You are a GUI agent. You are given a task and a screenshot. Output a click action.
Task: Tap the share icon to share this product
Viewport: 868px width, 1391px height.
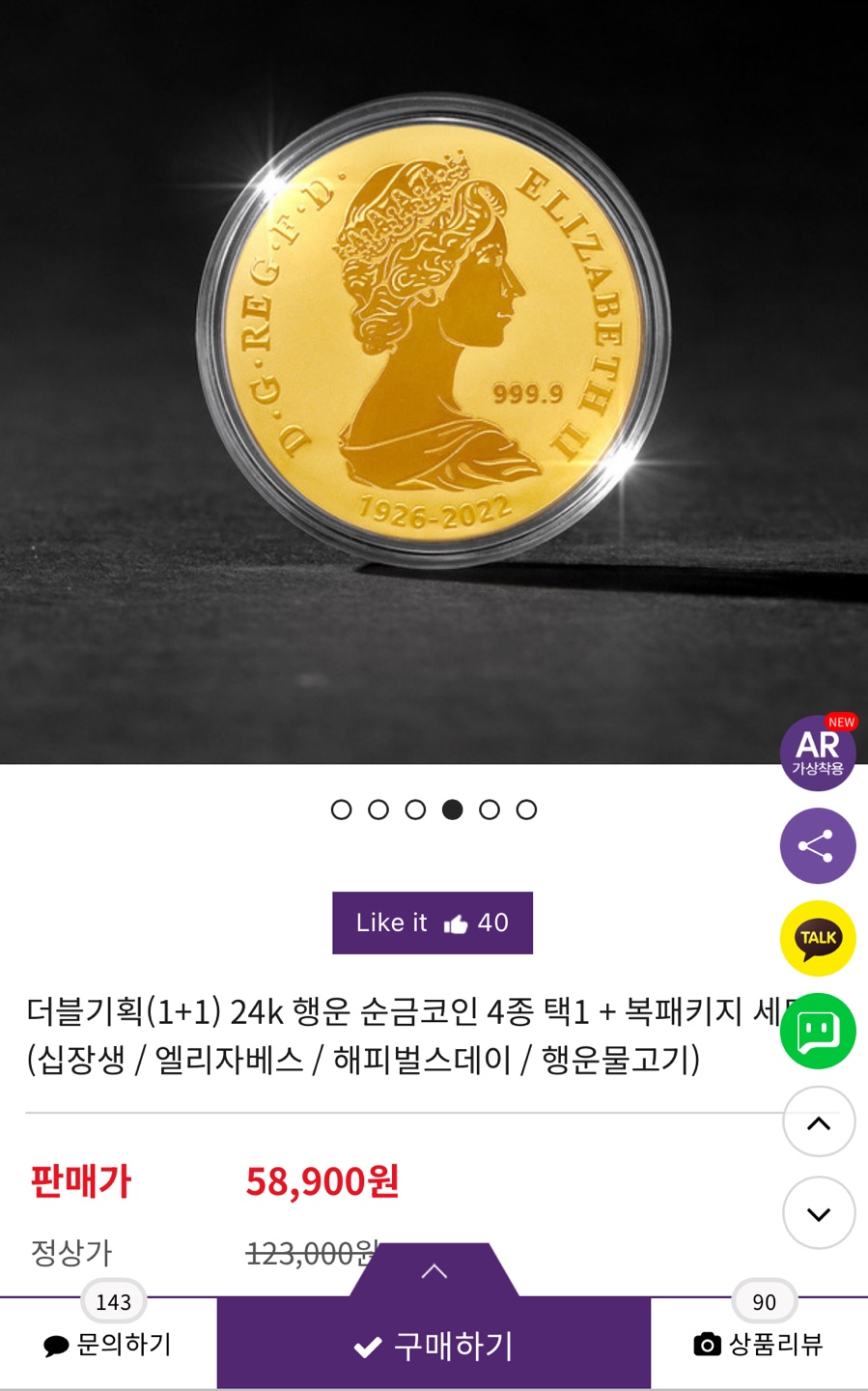[818, 845]
